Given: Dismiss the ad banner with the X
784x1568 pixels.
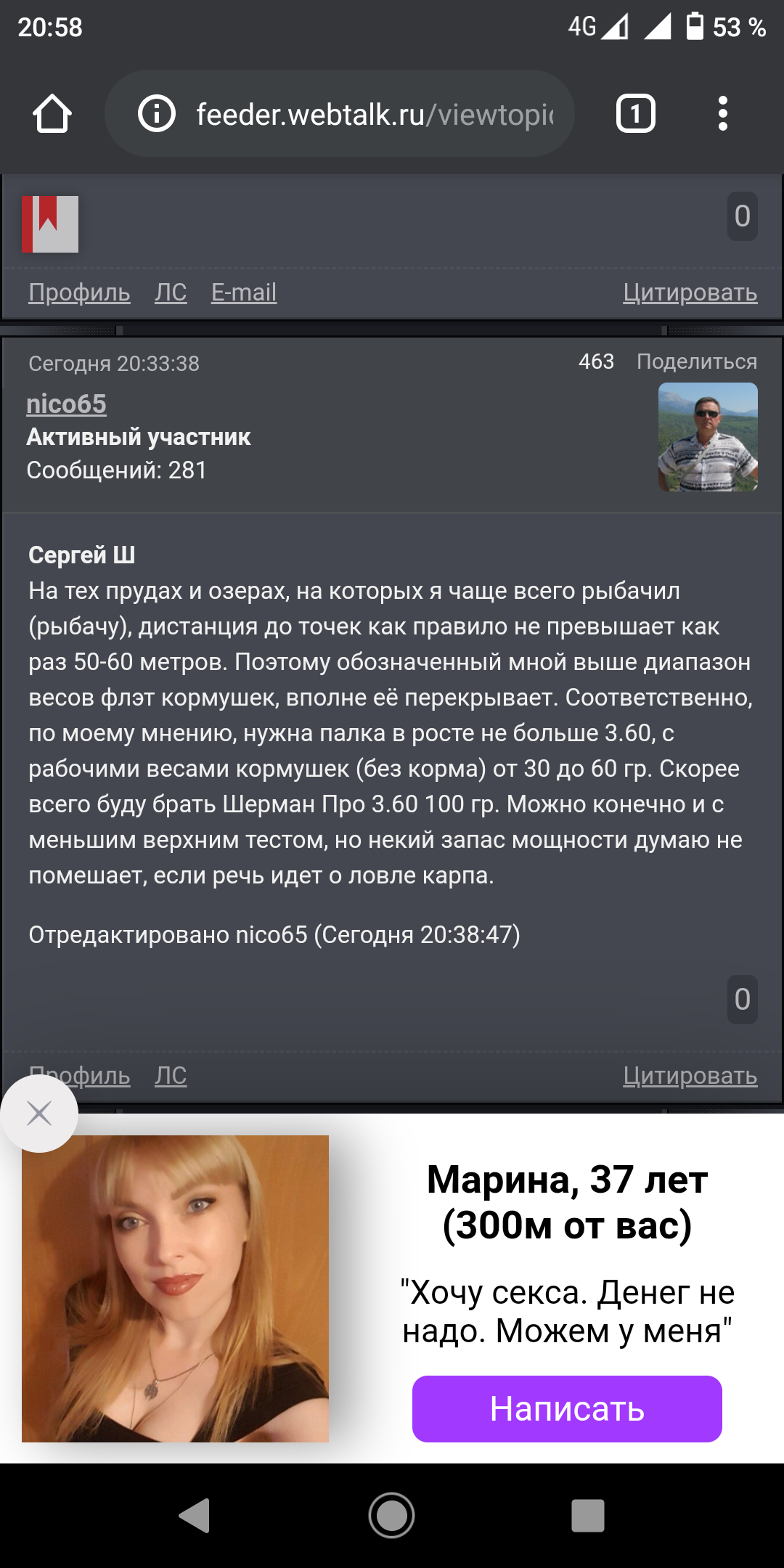Looking at the screenshot, I should pyautogui.click(x=39, y=1113).
